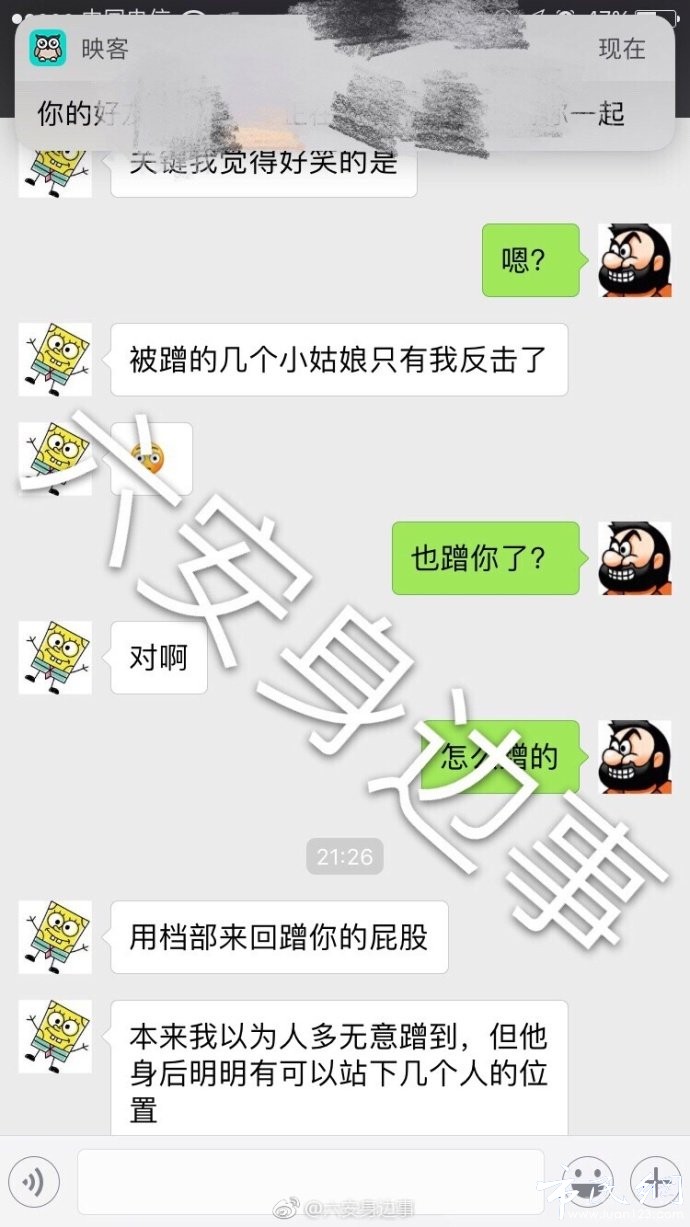The height and width of the screenshot is (1227, 690).
Task: Open SpongeBob avatar profile beside 对啊
Action: pyautogui.click(x=55, y=657)
